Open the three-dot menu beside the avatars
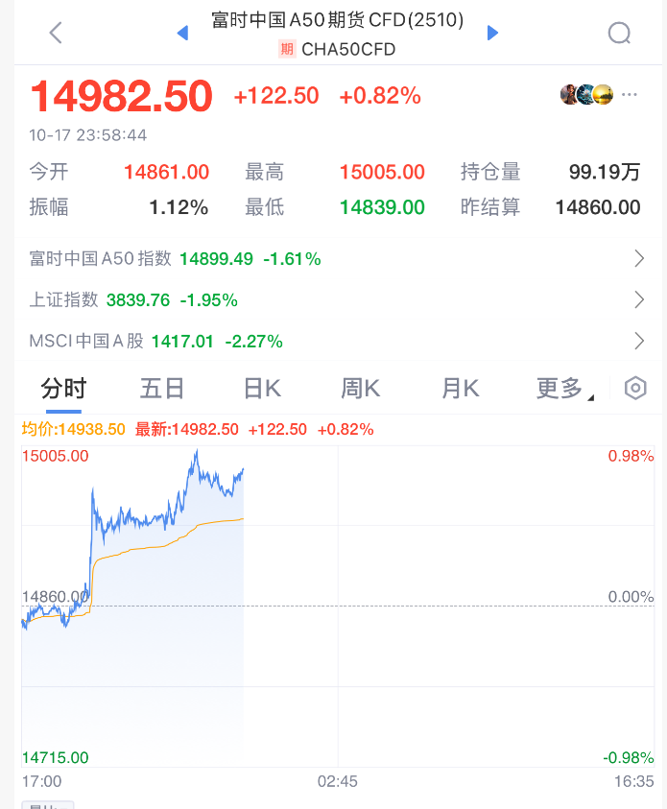The height and width of the screenshot is (809, 667). (x=630, y=95)
